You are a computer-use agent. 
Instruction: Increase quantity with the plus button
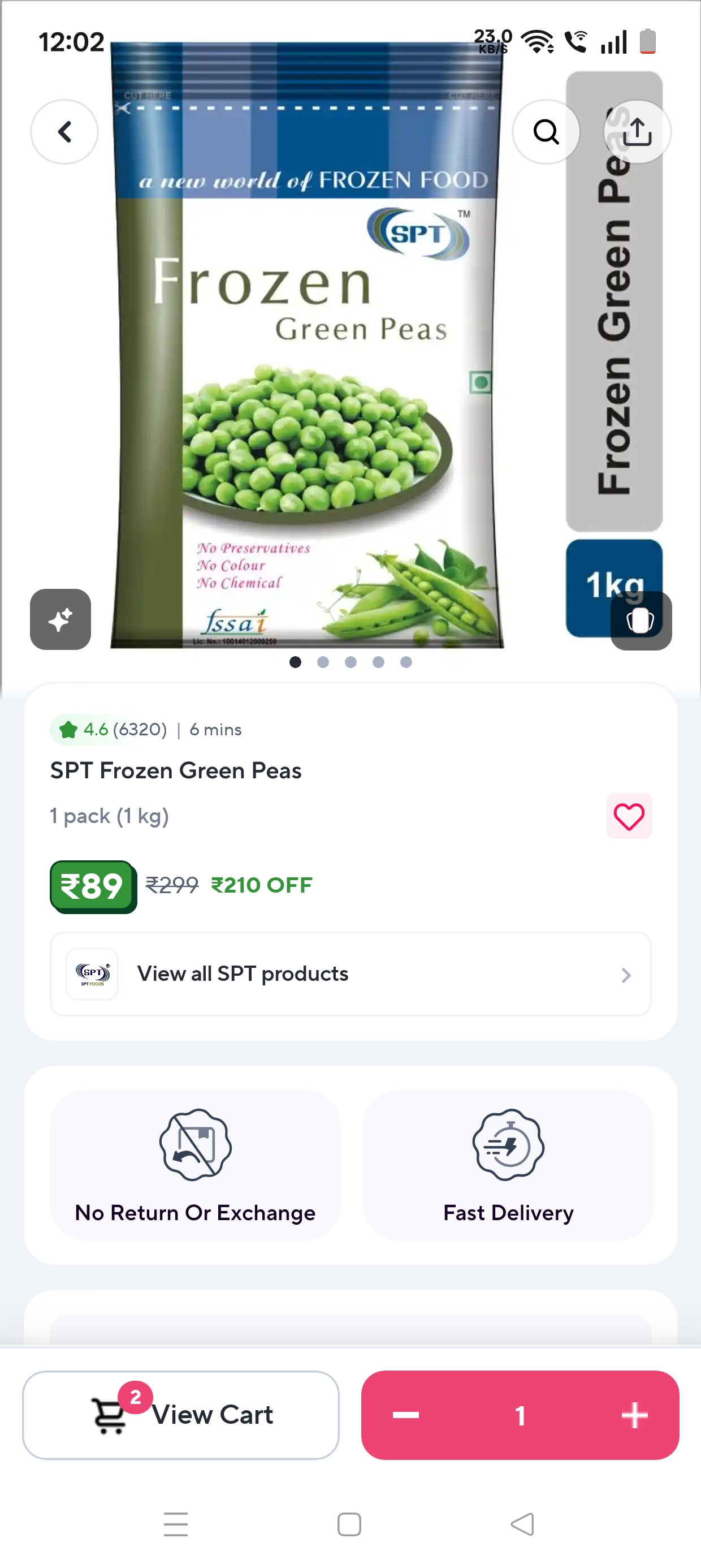(x=634, y=1415)
